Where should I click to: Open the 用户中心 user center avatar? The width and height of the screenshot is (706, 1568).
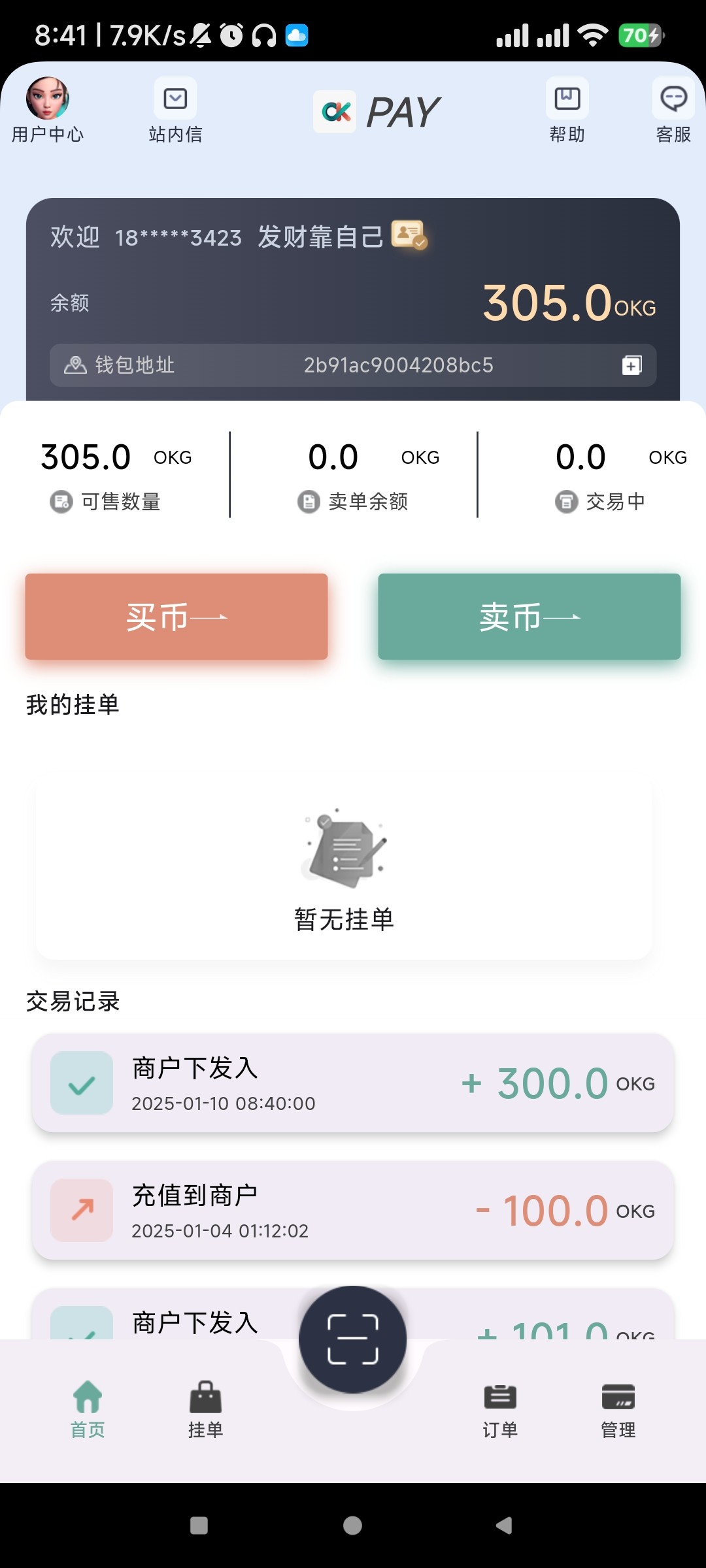pos(48,99)
